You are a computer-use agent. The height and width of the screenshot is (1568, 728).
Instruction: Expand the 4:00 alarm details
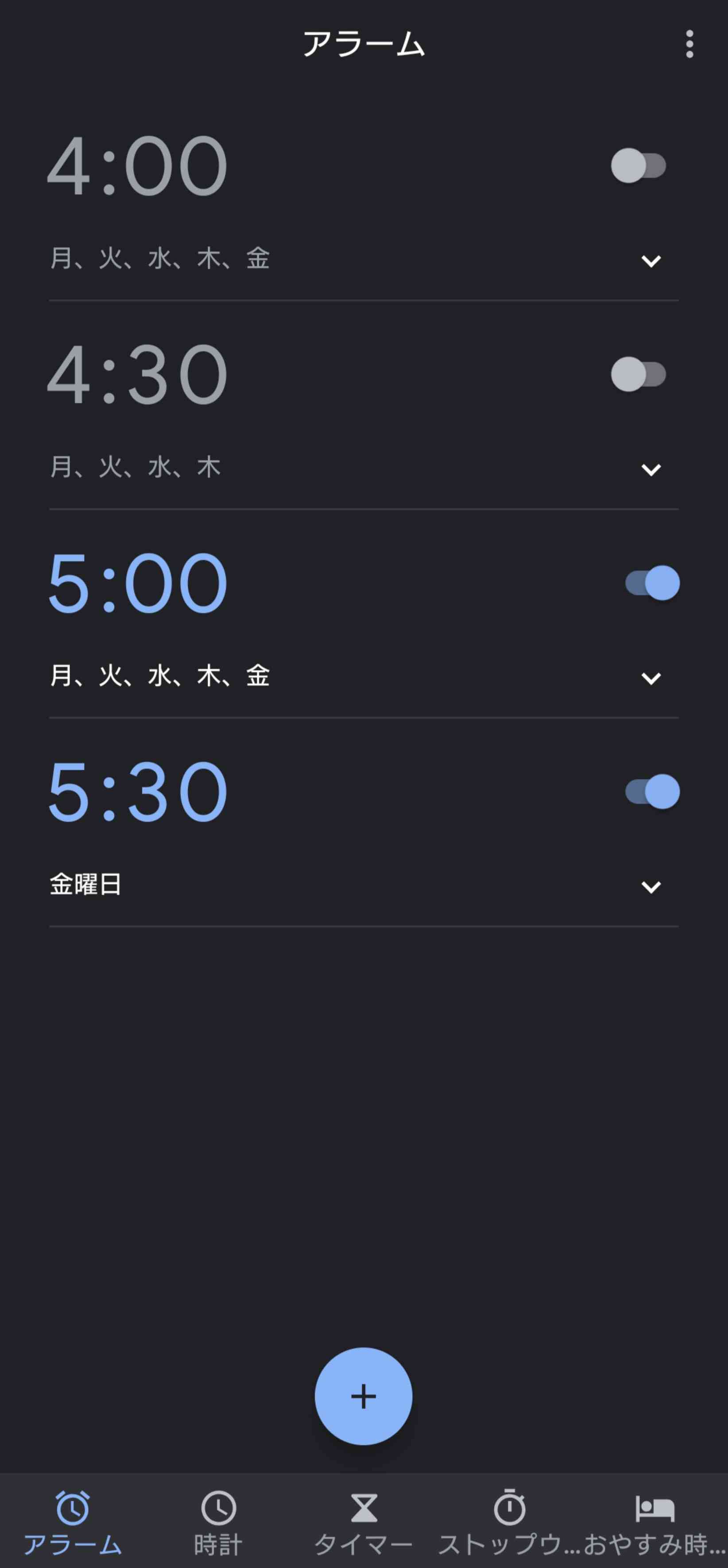pos(651,261)
